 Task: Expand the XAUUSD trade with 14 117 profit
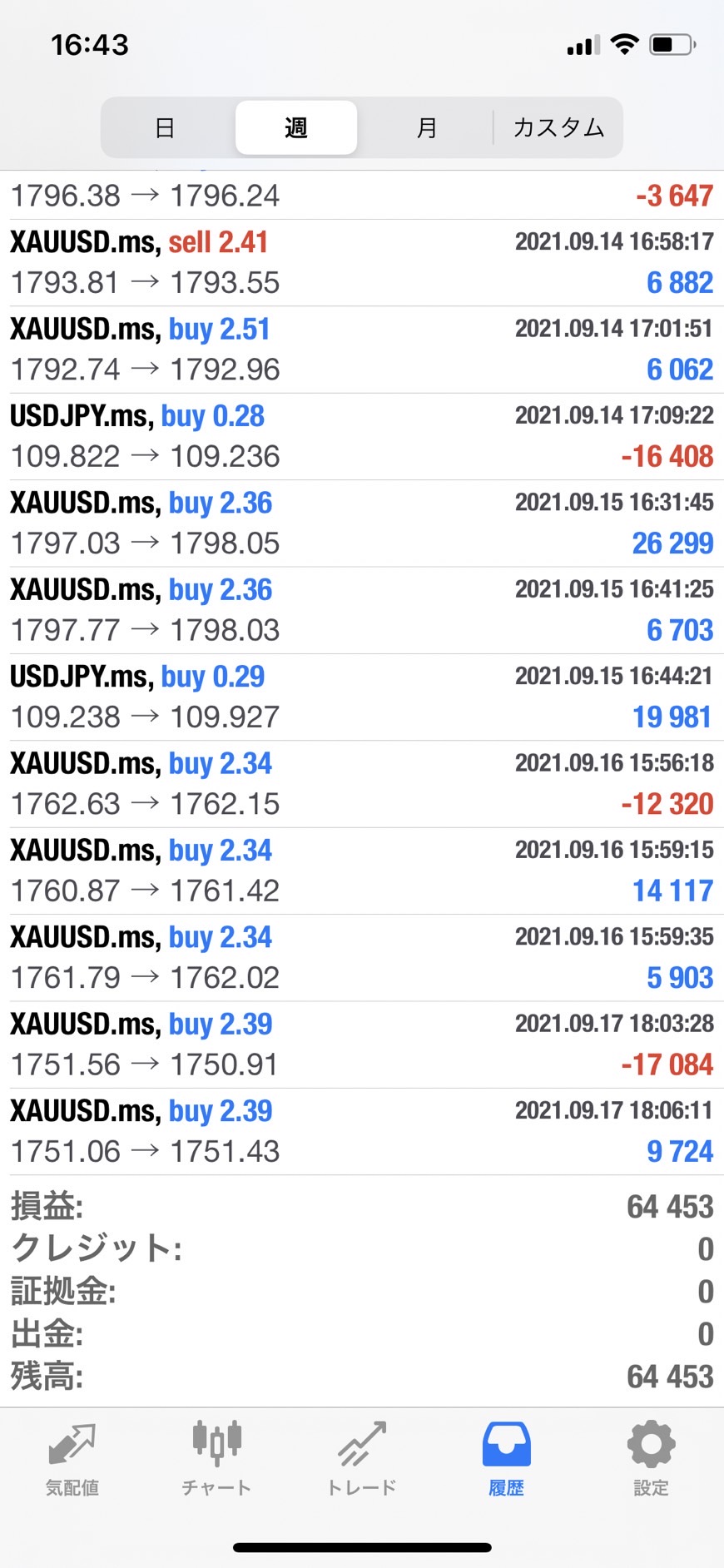(362, 871)
